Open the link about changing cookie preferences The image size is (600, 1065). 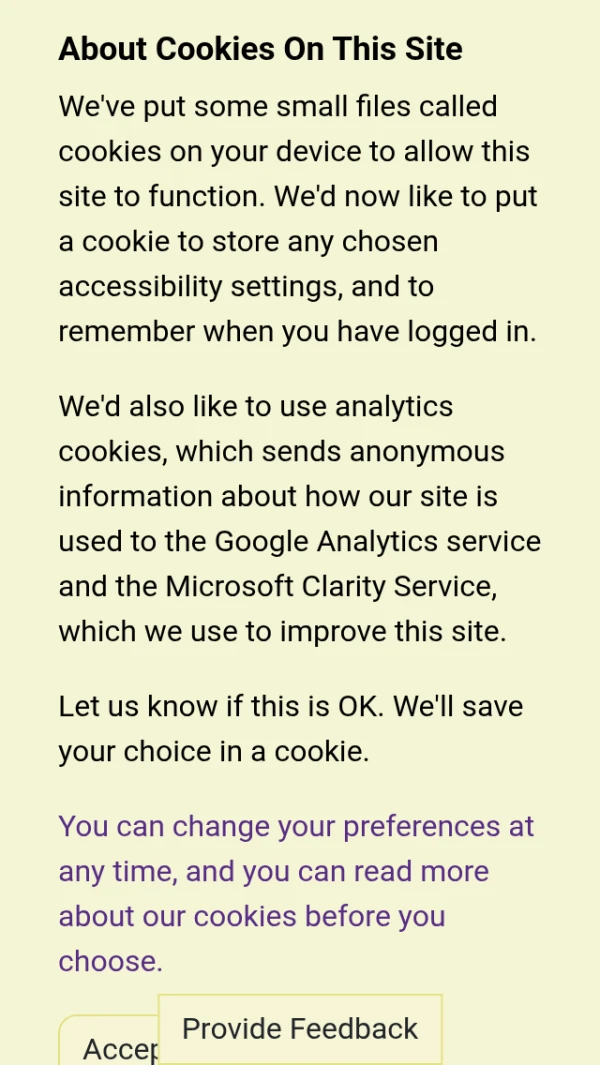click(x=296, y=893)
